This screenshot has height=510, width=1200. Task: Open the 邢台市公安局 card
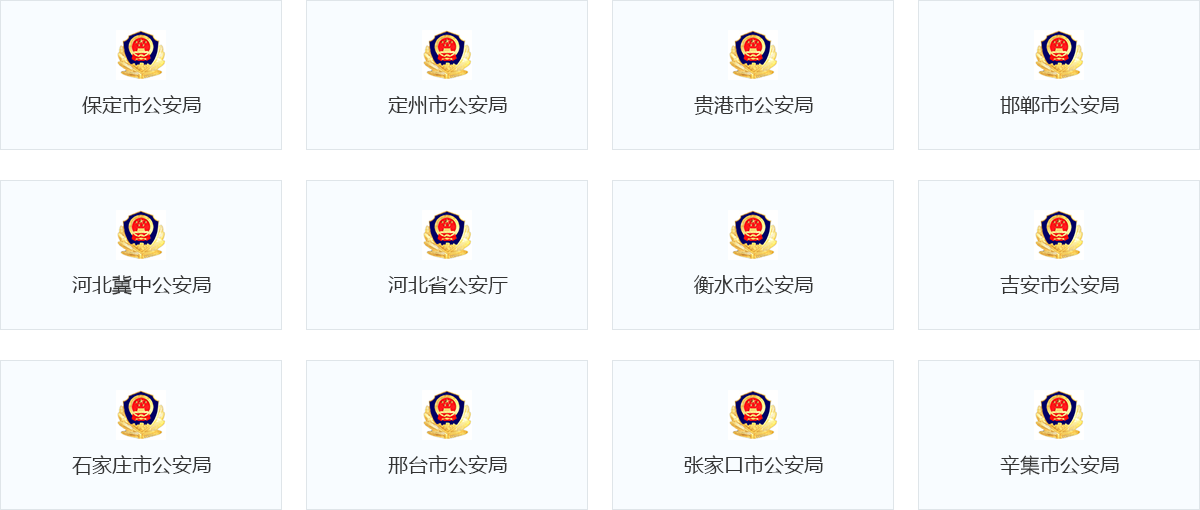[447, 436]
